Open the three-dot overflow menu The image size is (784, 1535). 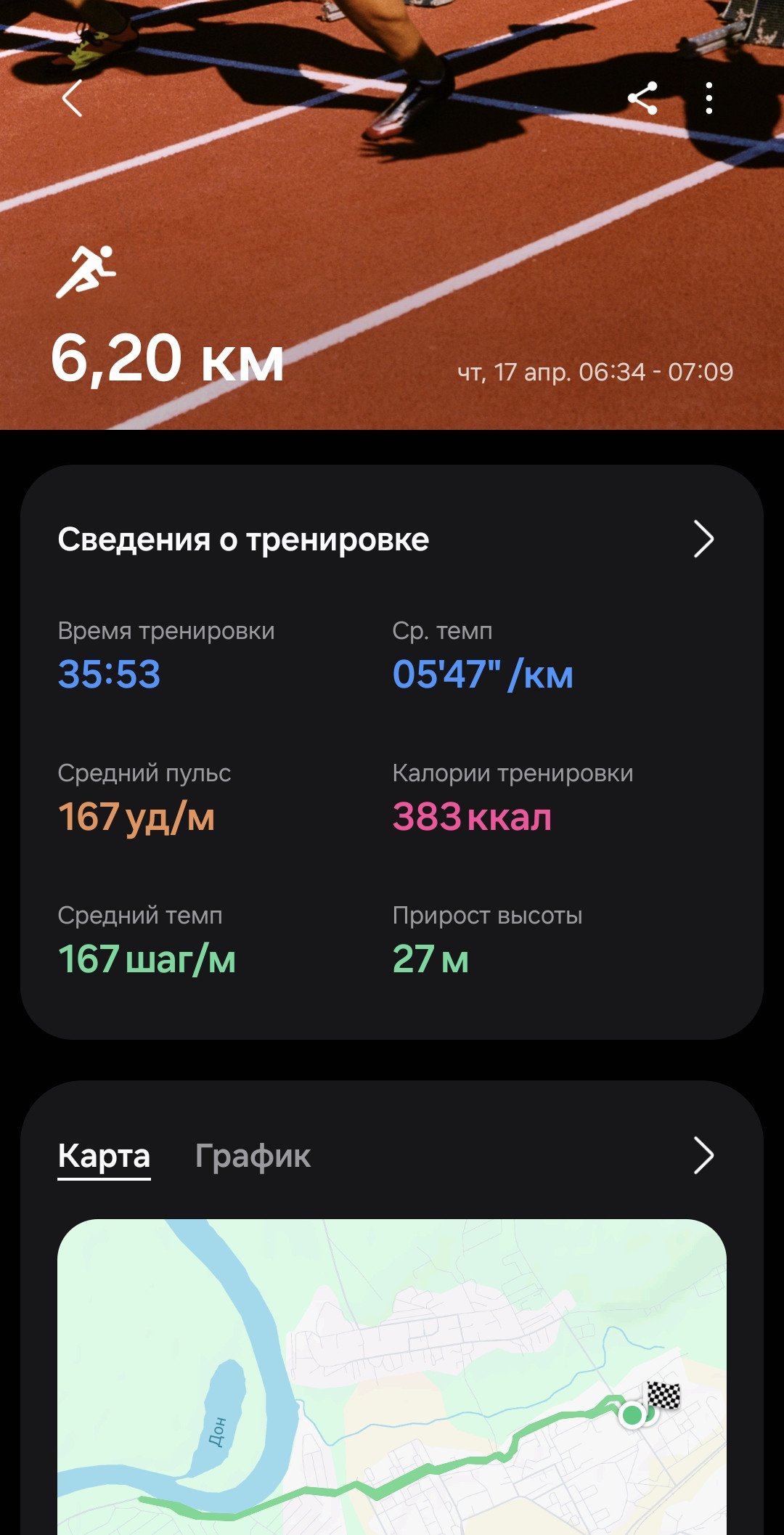pos(709,98)
